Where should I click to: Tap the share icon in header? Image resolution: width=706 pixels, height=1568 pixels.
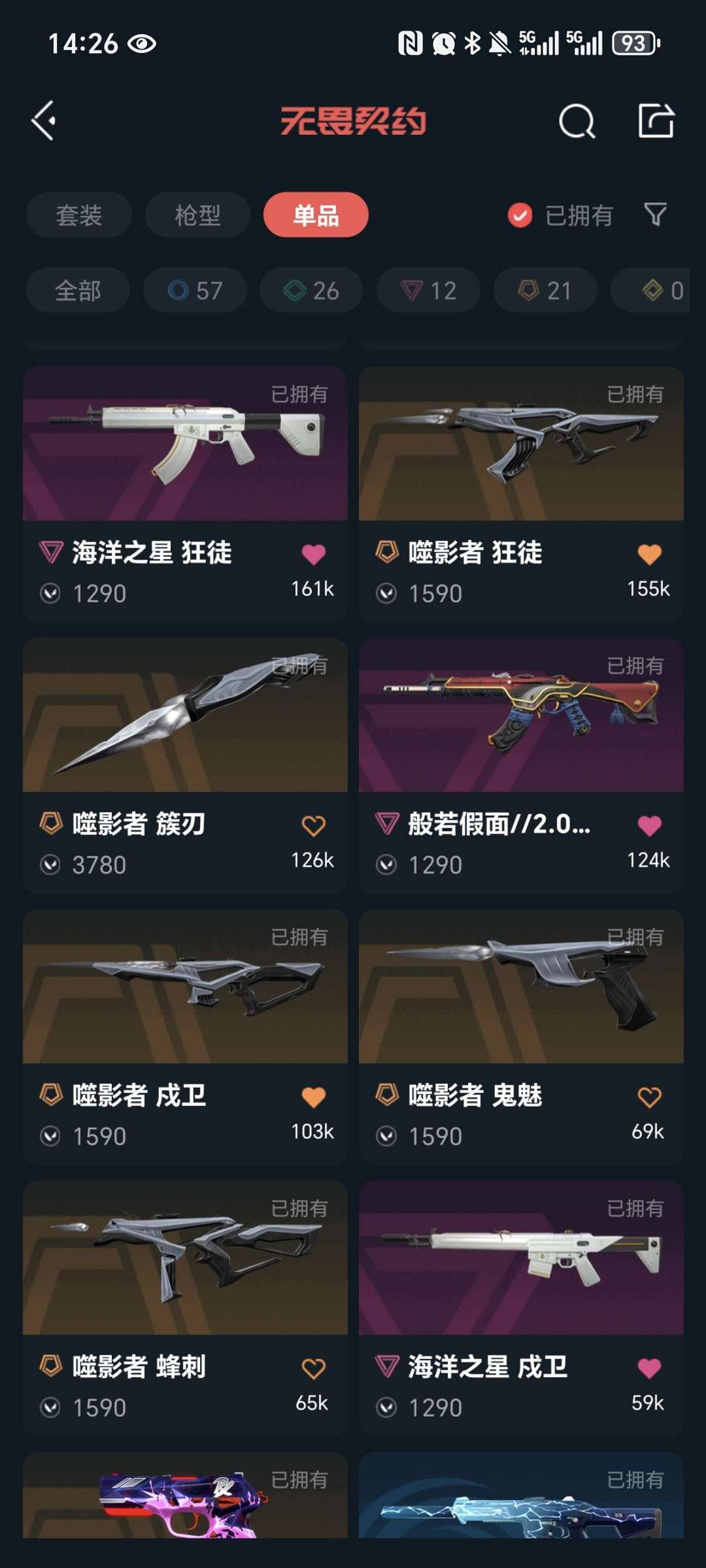pyautogui.click(x=656, y=121)
